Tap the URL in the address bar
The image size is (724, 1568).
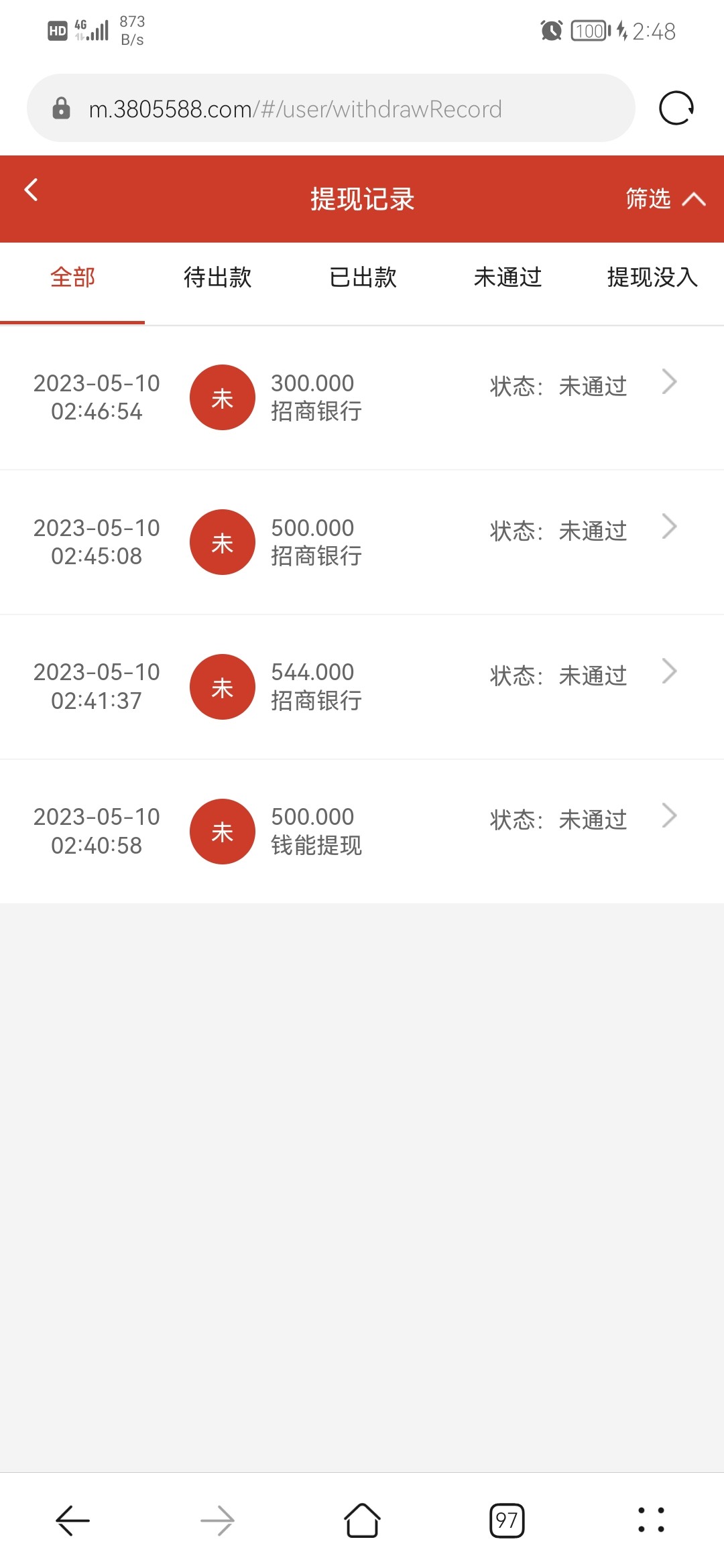(x=295, y=109)
